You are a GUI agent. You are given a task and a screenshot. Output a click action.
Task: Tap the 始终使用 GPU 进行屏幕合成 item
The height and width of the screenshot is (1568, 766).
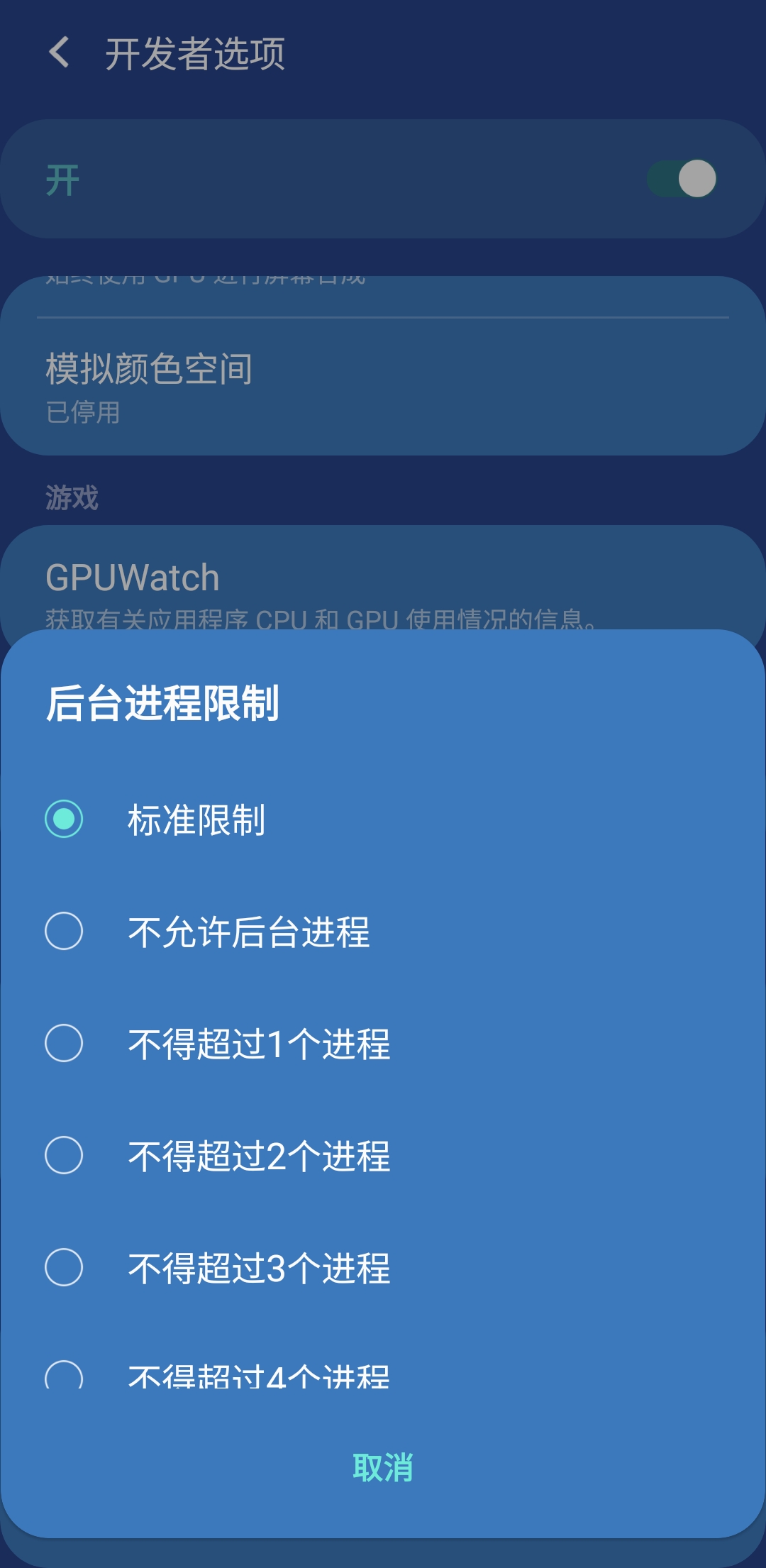pyautogui.click(x=206, y=275)
